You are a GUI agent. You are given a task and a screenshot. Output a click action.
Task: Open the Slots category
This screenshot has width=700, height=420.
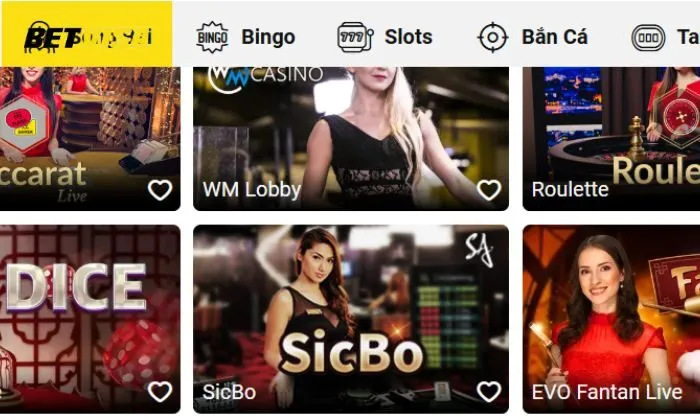[385, 37]
